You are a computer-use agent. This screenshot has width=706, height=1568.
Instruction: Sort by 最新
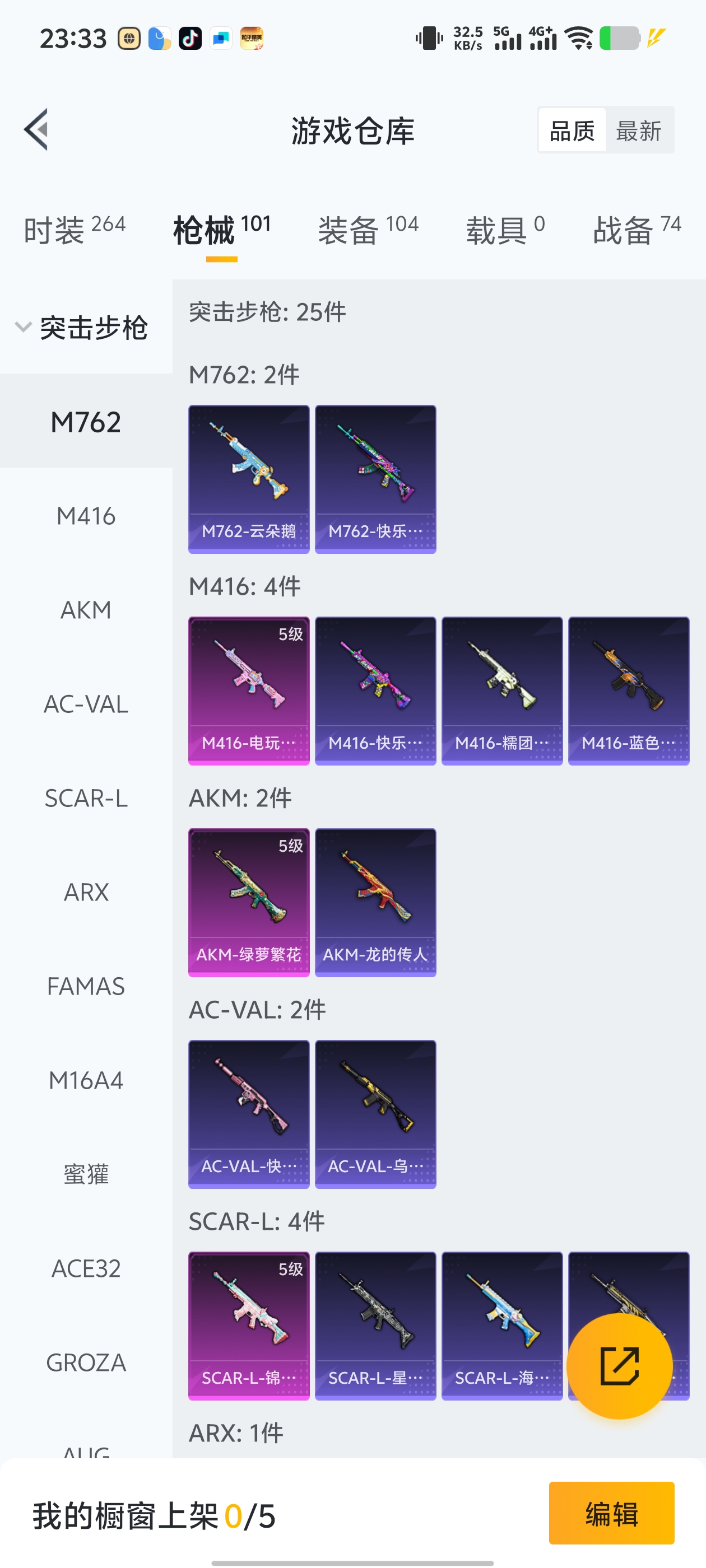tap(638, 130)
